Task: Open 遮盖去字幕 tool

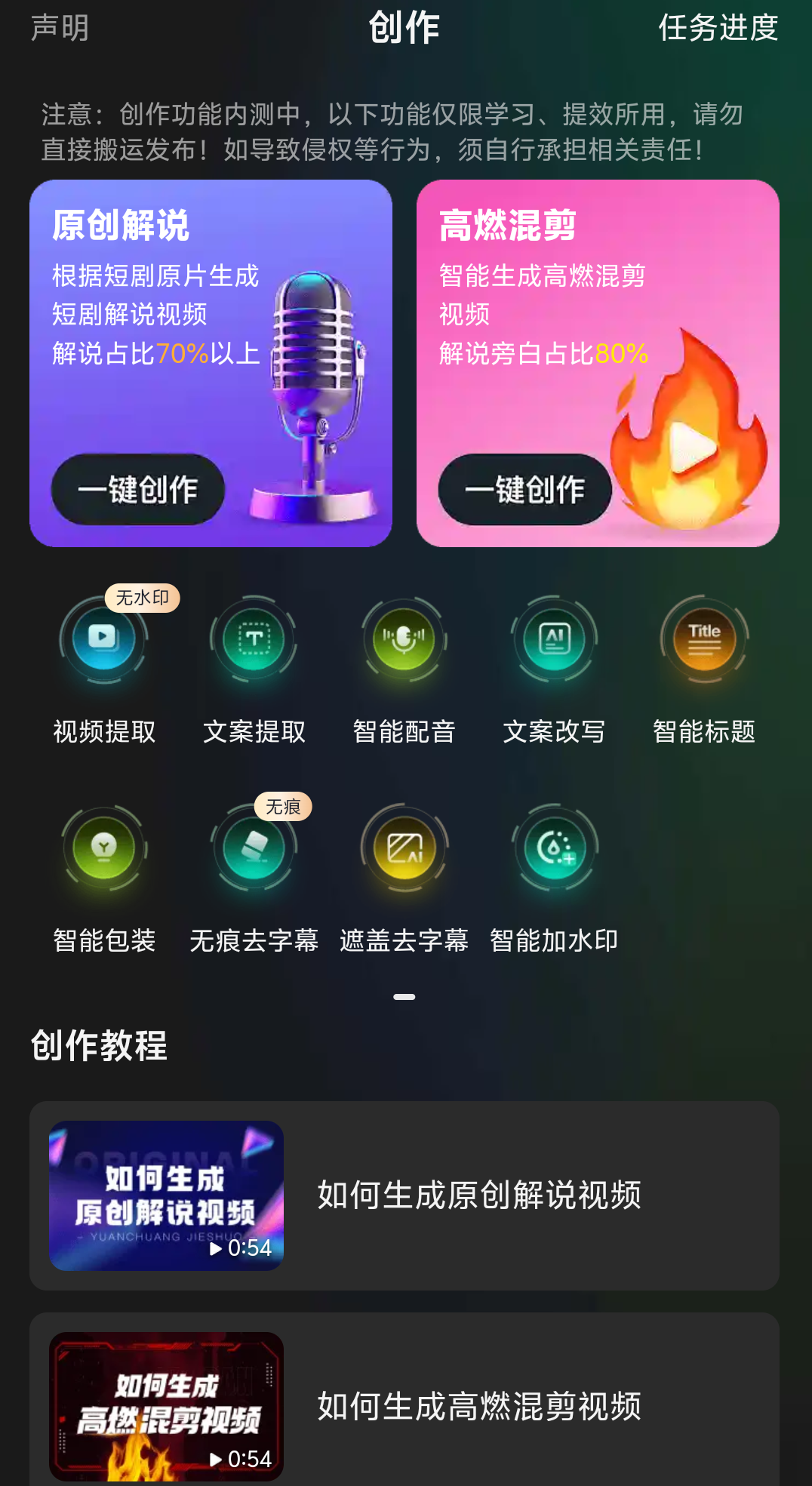Action: coord(404,848)
